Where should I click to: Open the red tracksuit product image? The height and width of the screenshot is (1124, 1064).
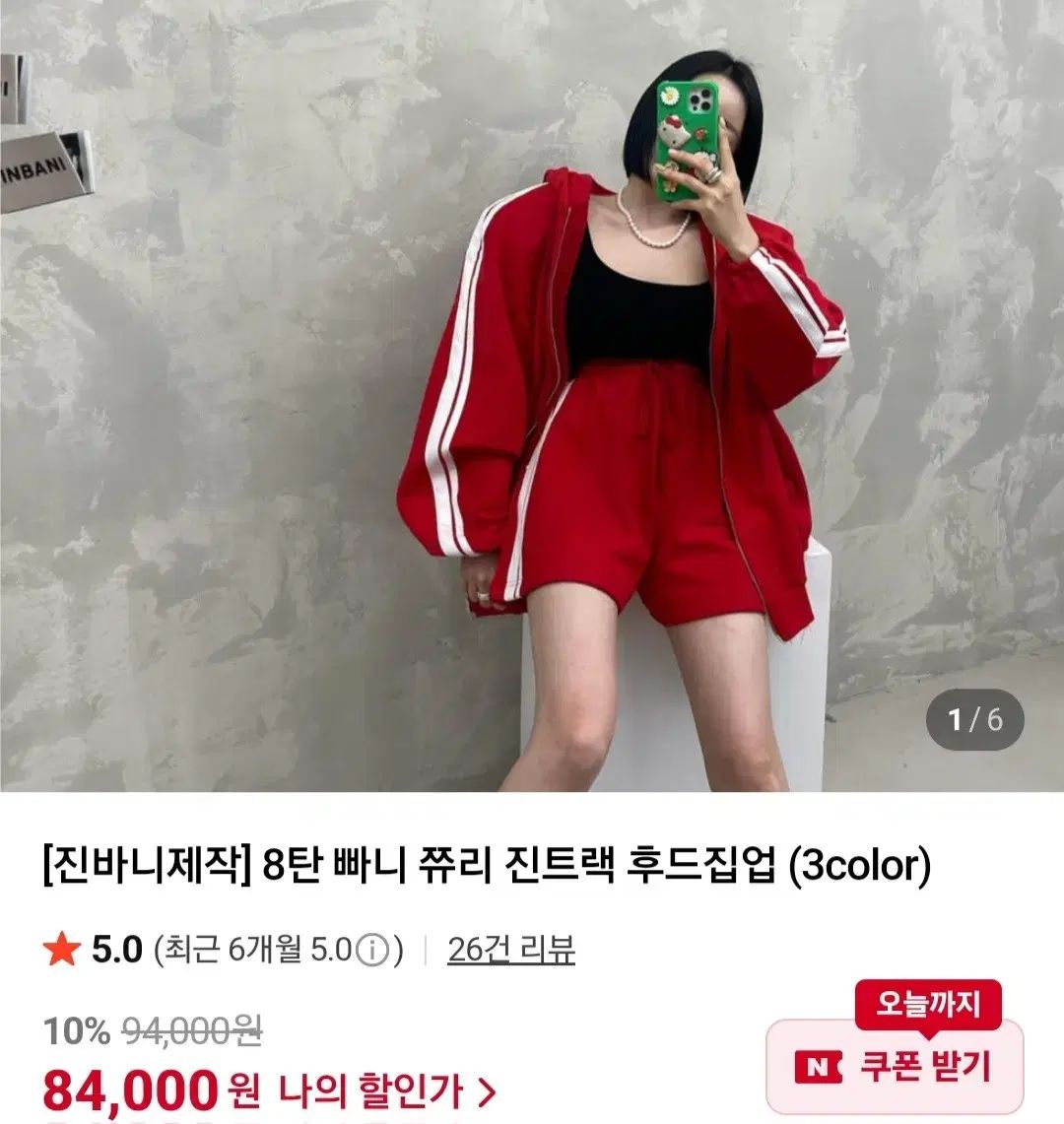click(x=532, y=394)
